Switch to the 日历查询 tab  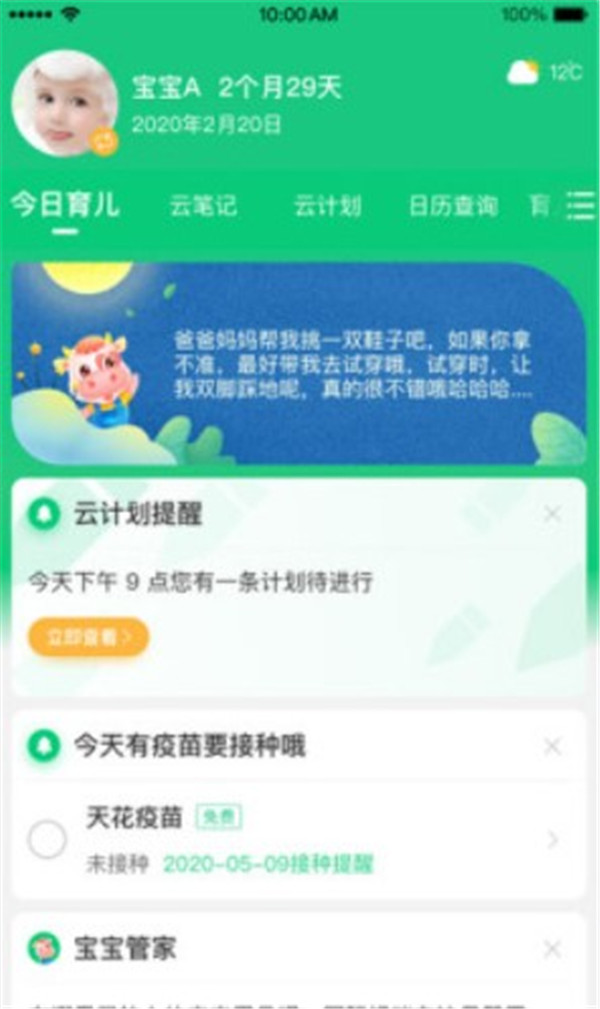tap(453, 207)
